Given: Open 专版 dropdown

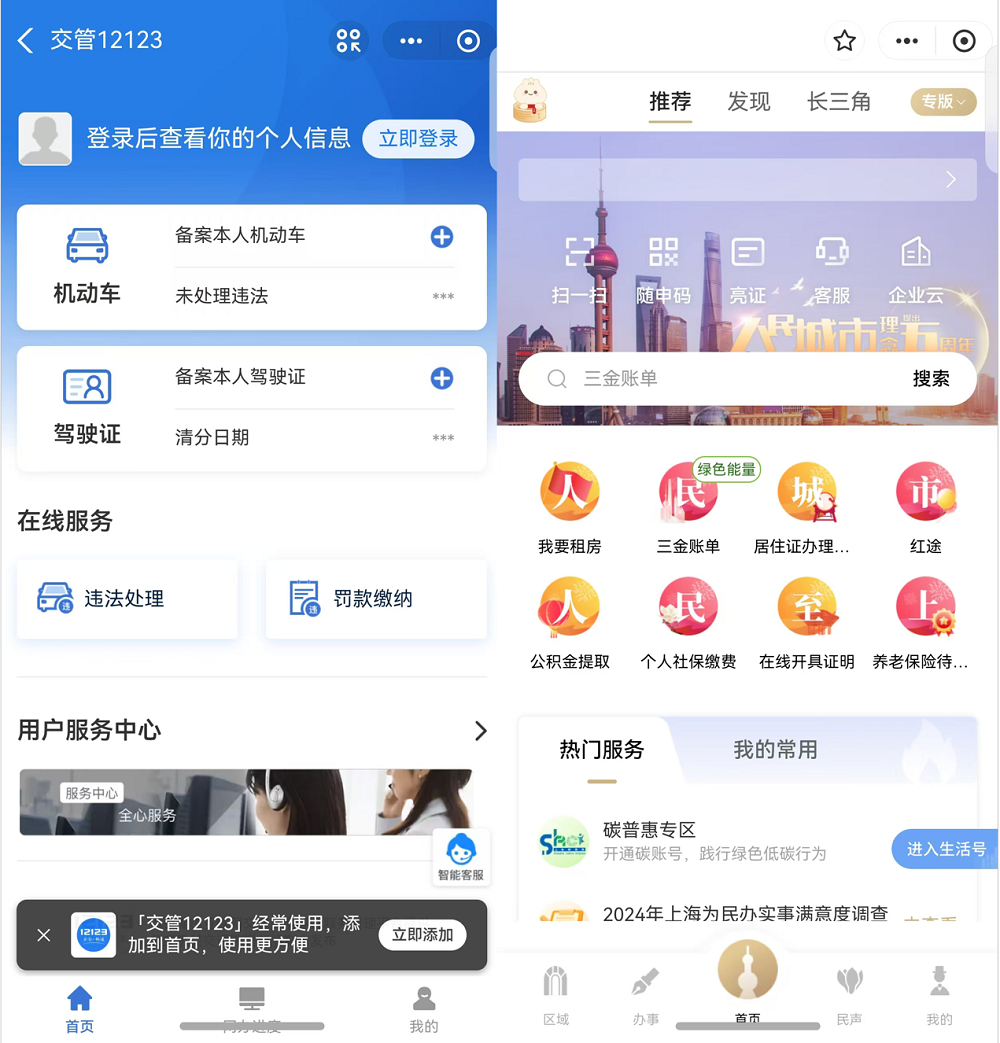Looking at the screenshot, I should click(x=942, y=101).
